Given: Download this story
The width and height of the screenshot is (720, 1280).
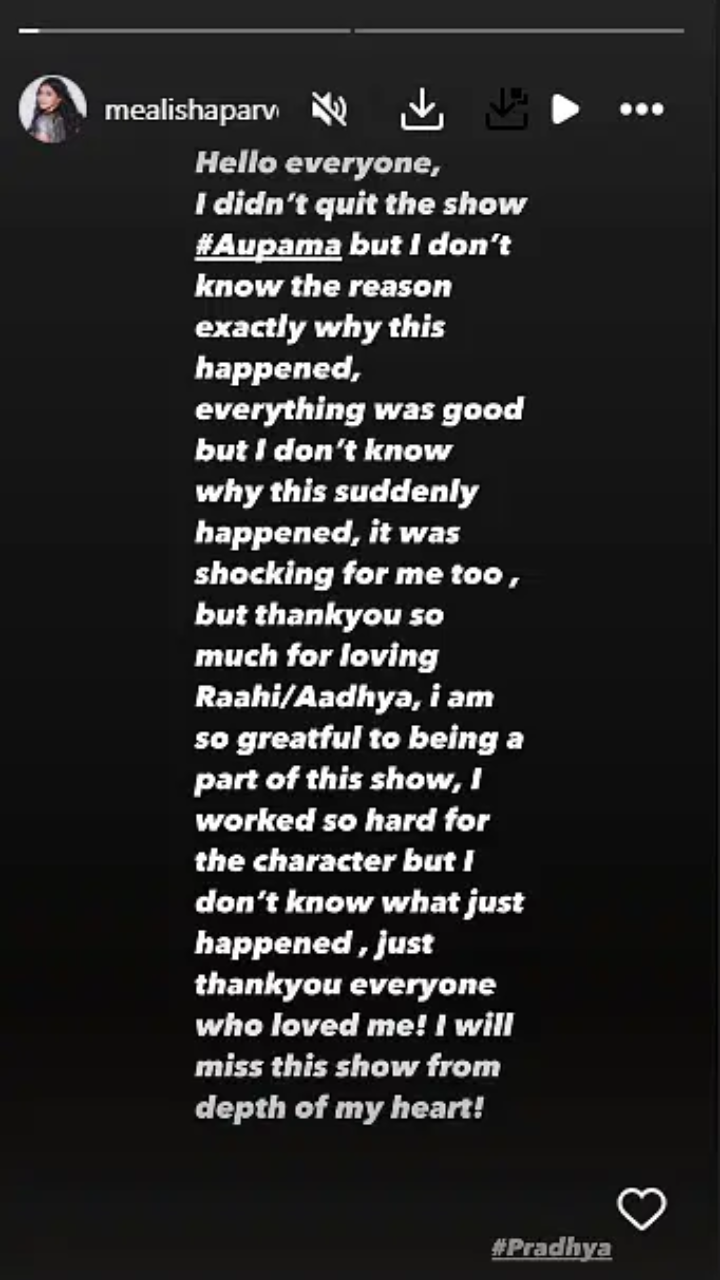Looking at the screenshot, I should (x=422, y=109).
